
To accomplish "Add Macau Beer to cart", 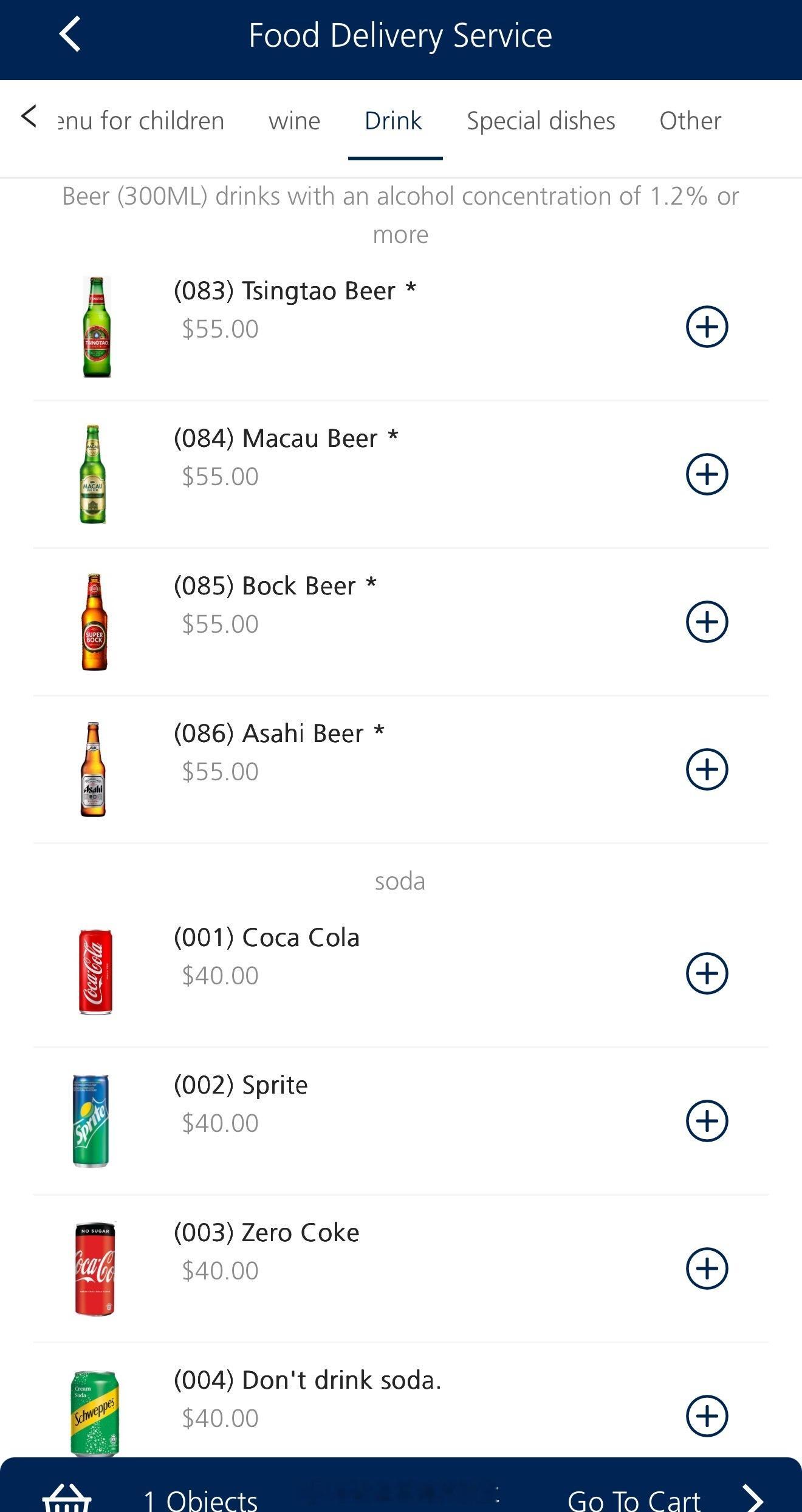I will (x=707, y=474).
